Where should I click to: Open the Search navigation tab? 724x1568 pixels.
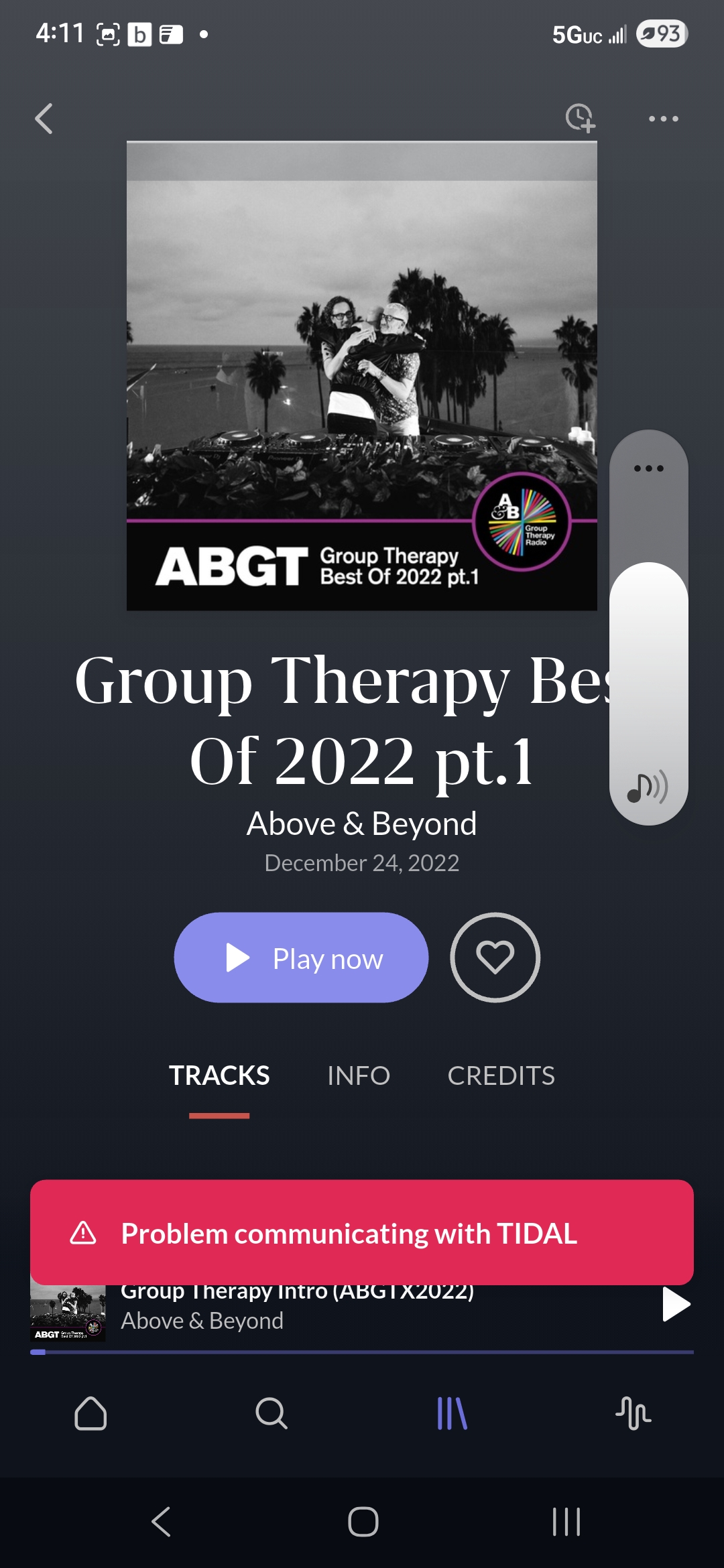coord(271,1414)
